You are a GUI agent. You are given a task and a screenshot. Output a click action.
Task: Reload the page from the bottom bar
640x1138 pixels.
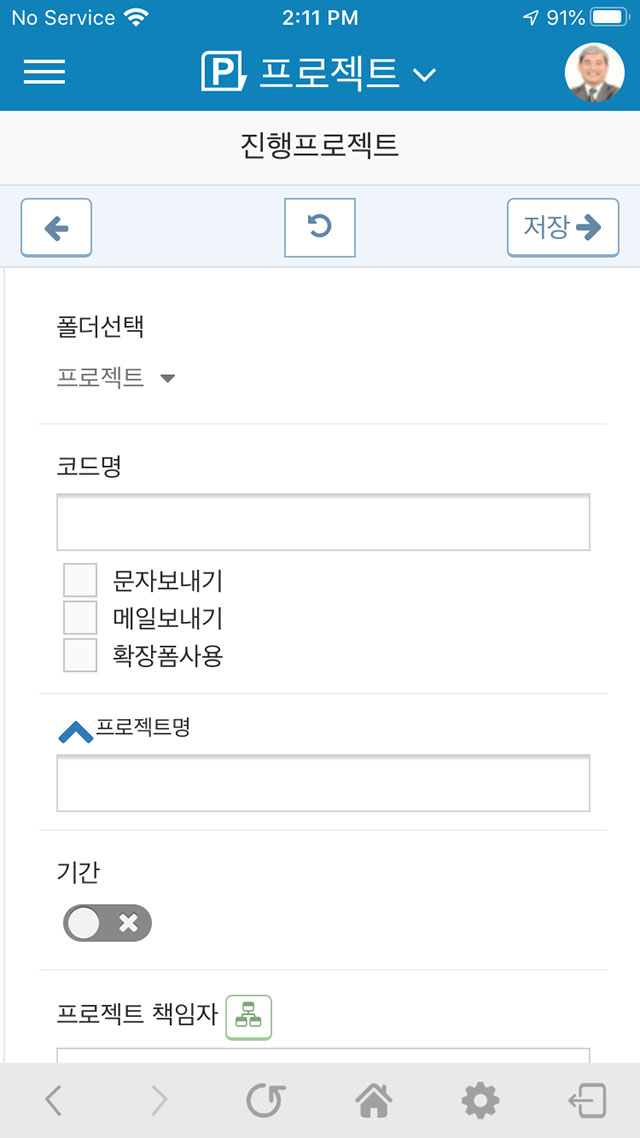(266, 1101)
